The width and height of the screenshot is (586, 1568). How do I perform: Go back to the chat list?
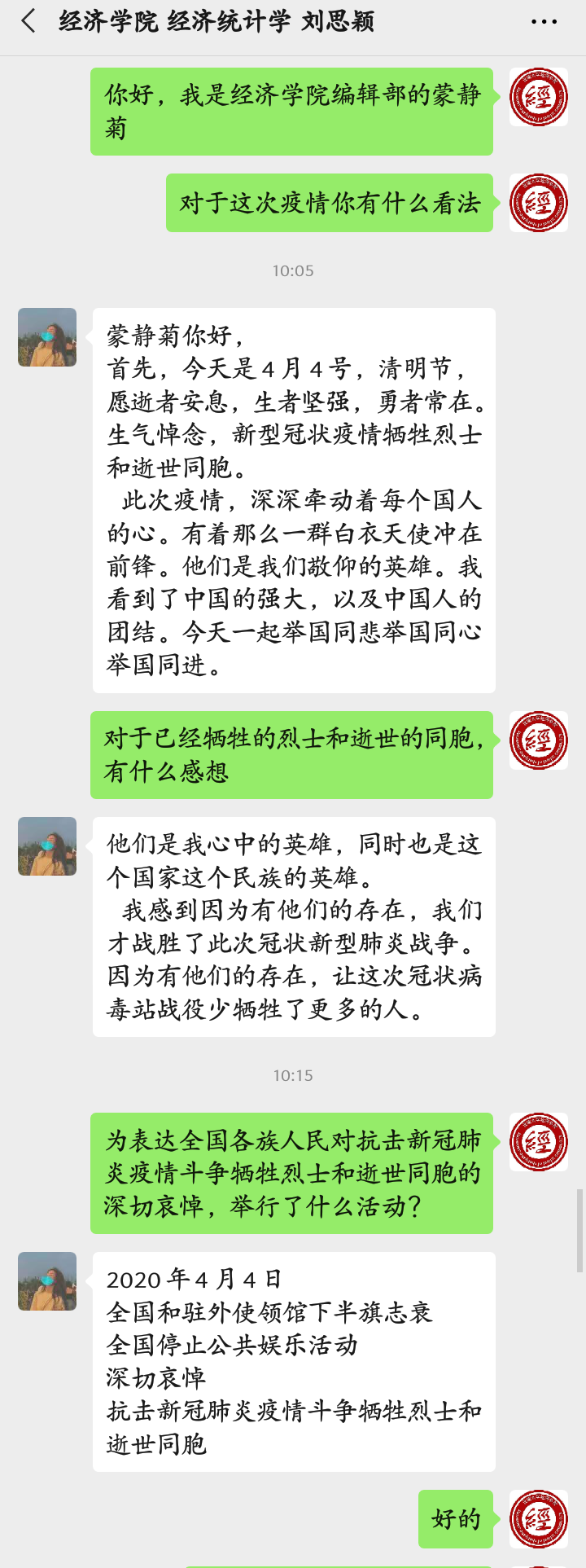pos(28,21)
